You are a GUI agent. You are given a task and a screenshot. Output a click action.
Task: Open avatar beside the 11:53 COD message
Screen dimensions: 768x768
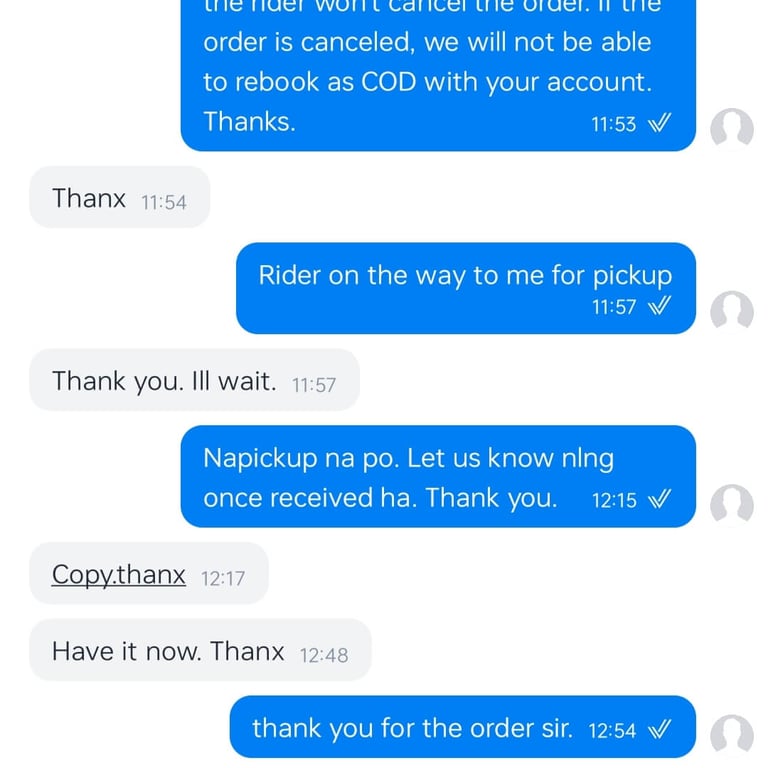(x=732, y=129)
